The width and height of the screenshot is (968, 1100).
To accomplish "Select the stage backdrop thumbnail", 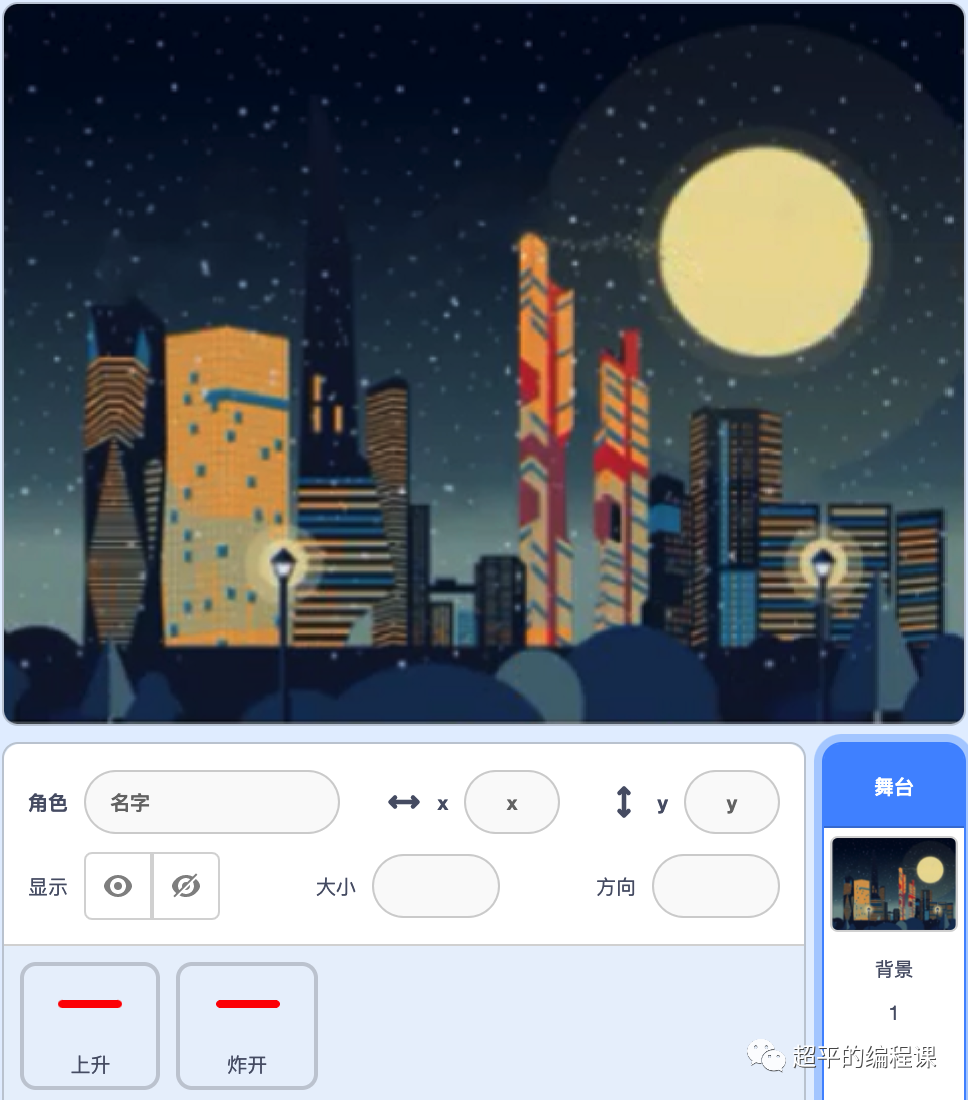I will coord(893,884).
